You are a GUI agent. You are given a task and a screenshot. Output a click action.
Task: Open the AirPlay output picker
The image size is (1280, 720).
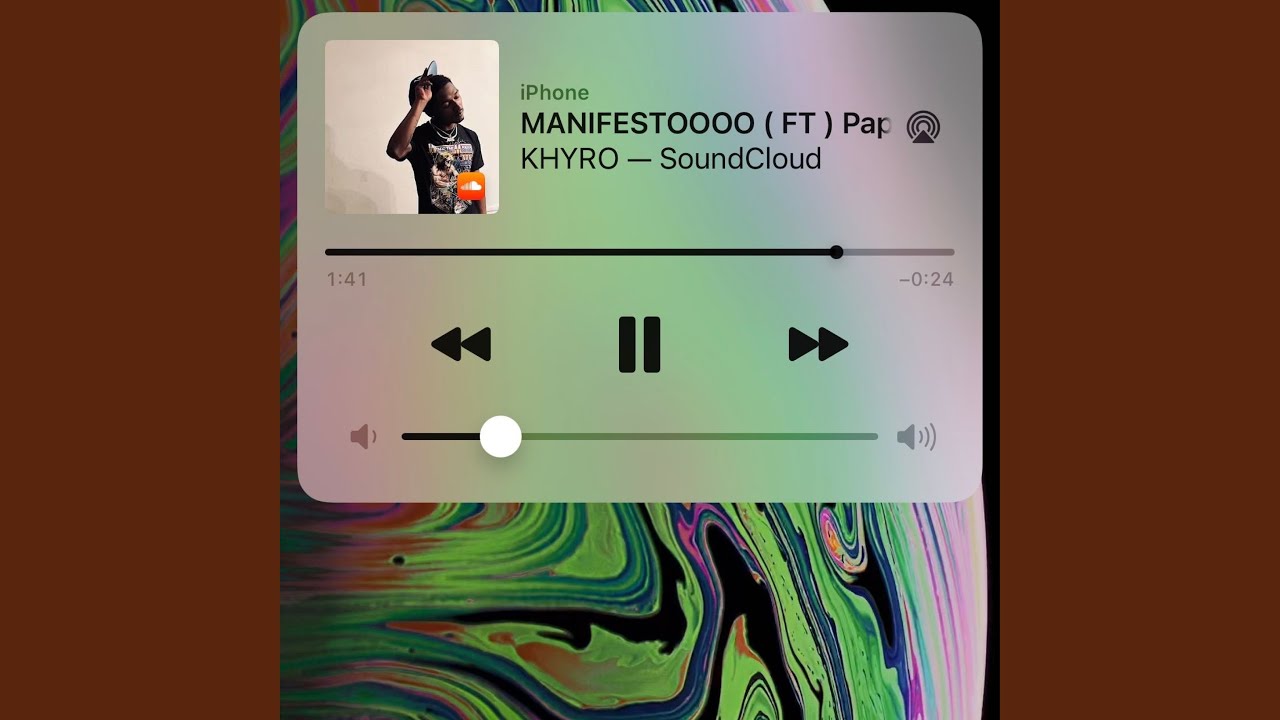923,127
